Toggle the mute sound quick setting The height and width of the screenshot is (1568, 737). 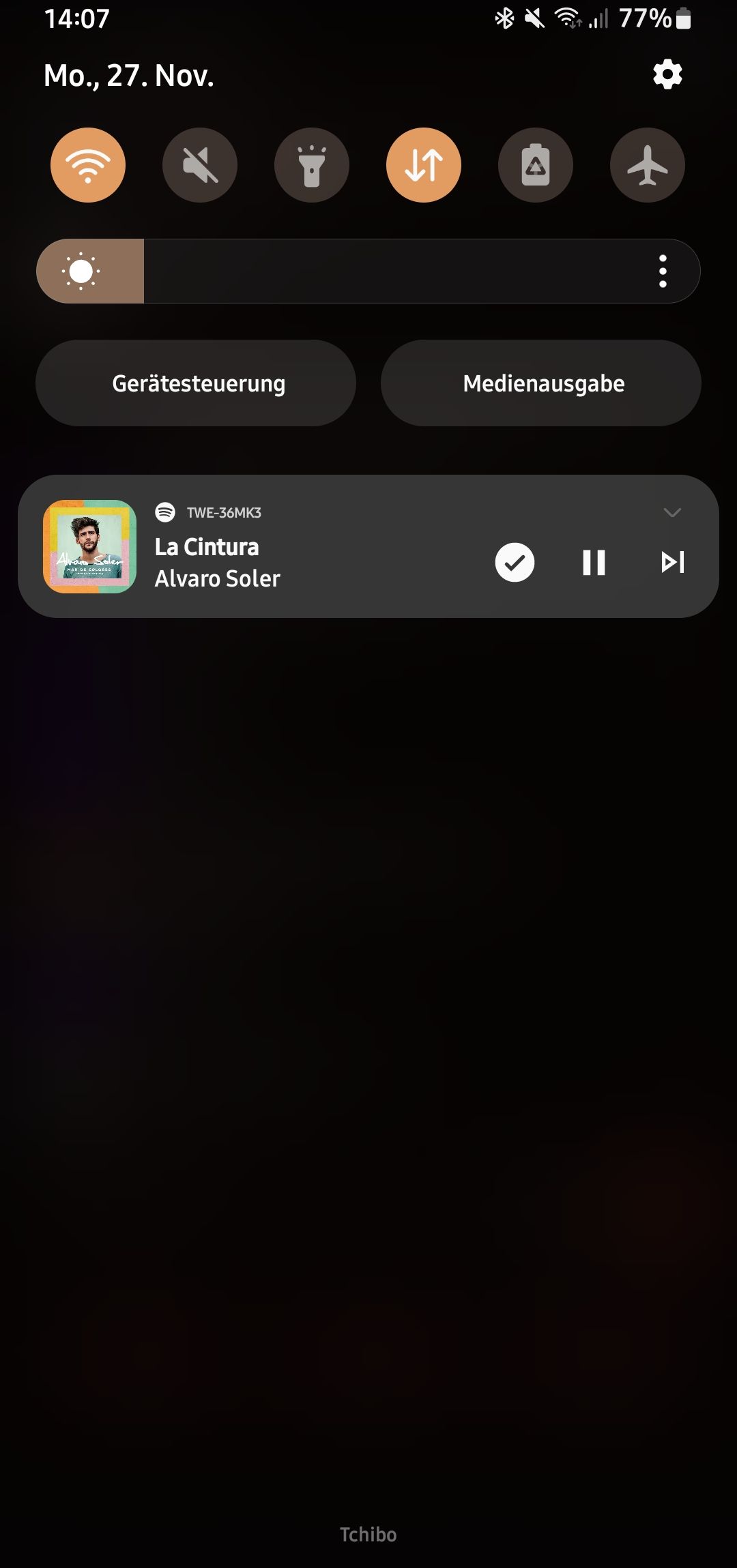(200, 165)
